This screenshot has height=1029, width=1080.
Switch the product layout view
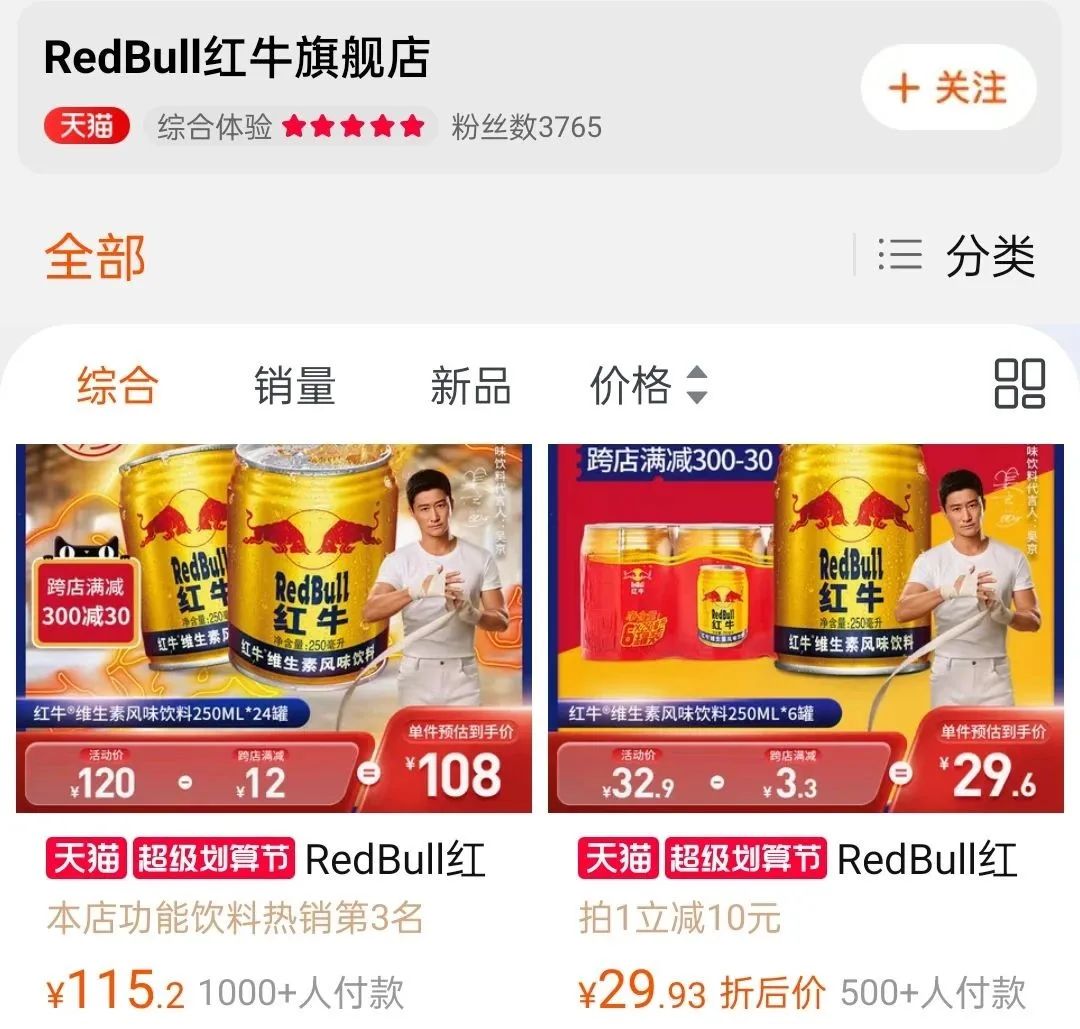tap(1019, 384)
